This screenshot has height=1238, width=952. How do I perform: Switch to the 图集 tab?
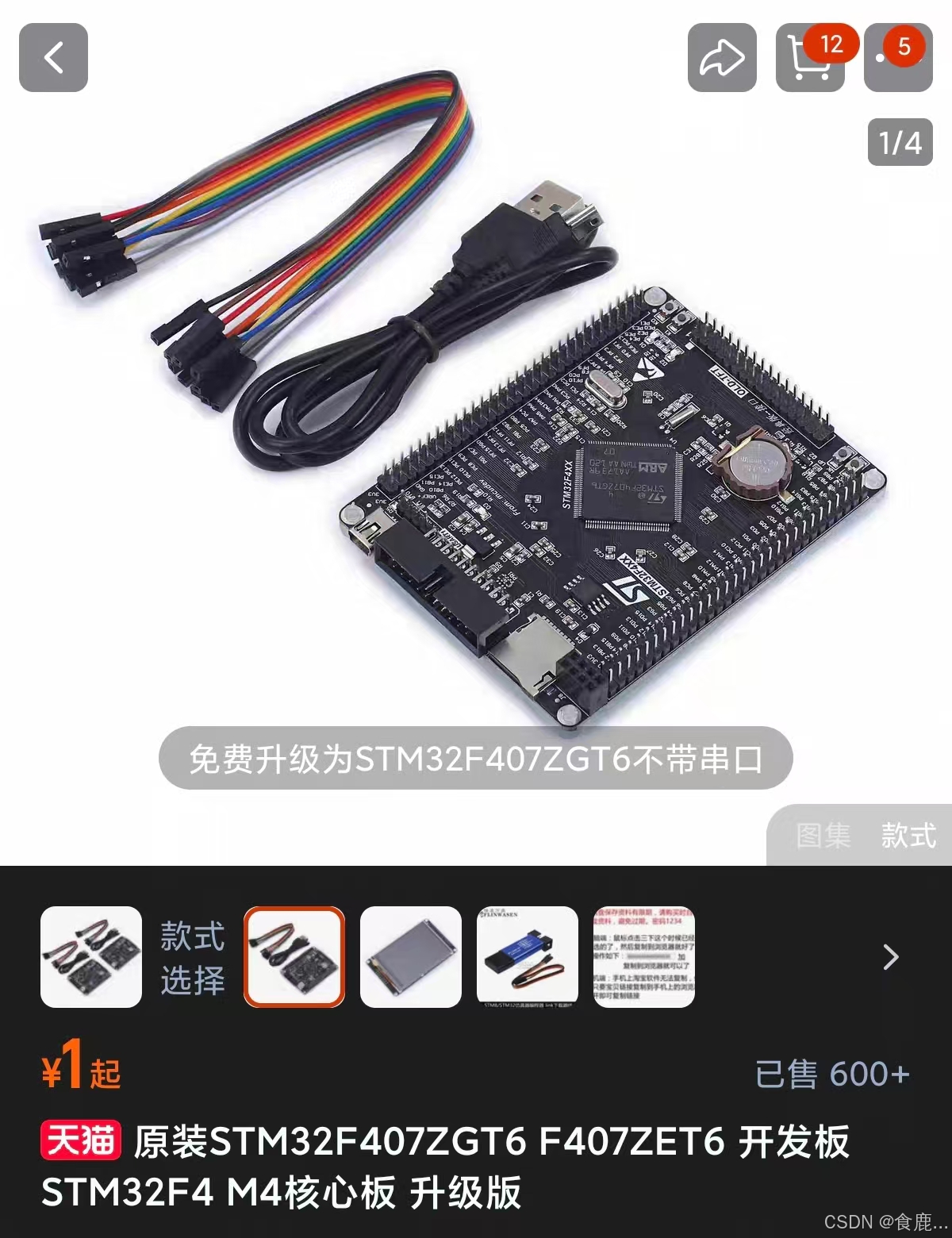point(823,835)
